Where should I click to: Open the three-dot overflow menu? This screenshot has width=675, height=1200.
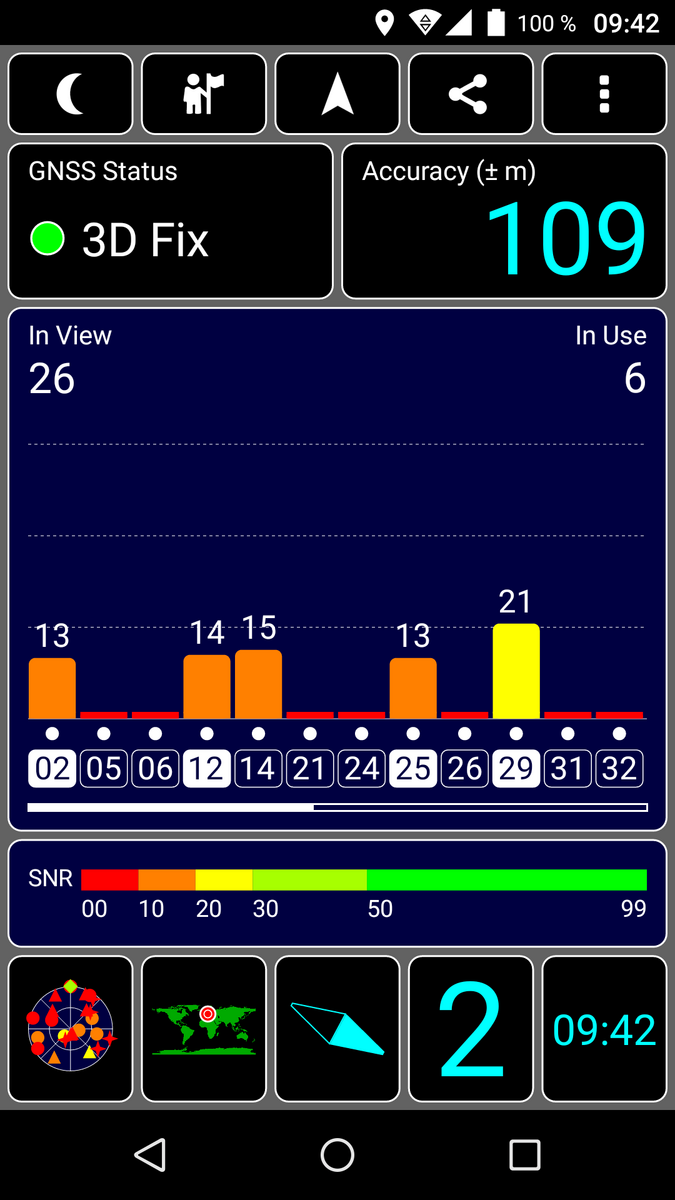click(604, 94)
